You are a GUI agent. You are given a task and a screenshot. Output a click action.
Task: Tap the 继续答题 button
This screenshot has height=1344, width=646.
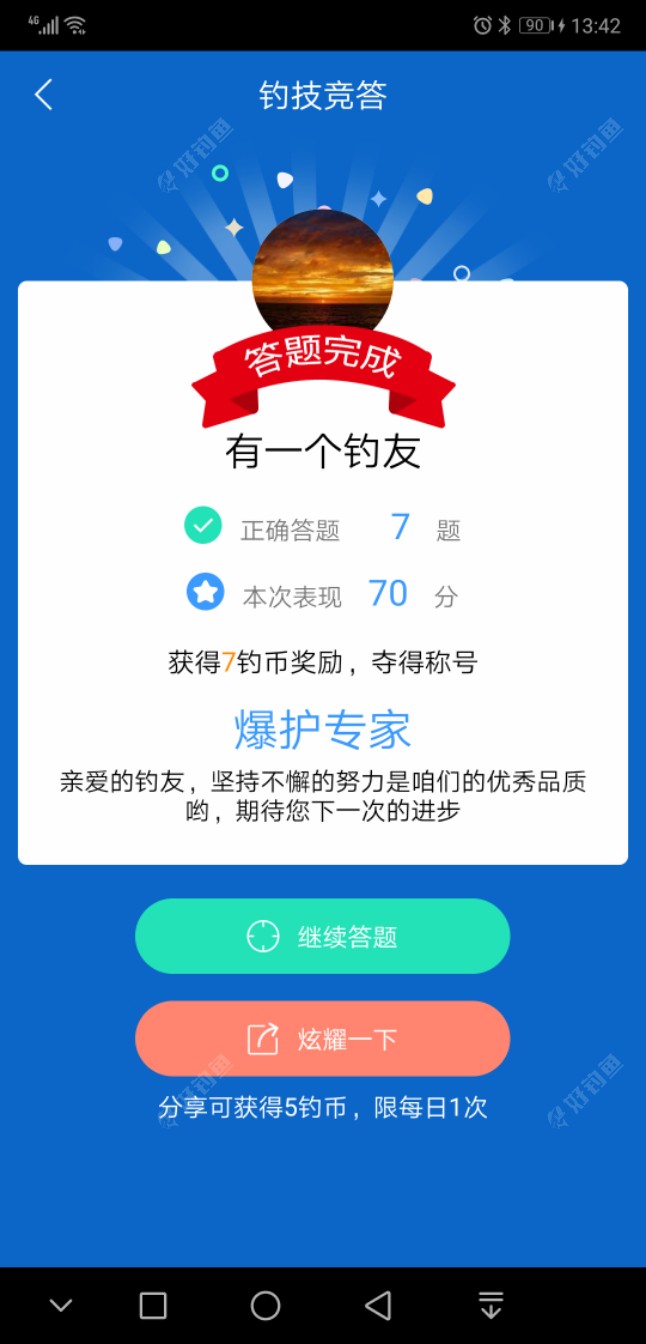(x=322, y=936)
